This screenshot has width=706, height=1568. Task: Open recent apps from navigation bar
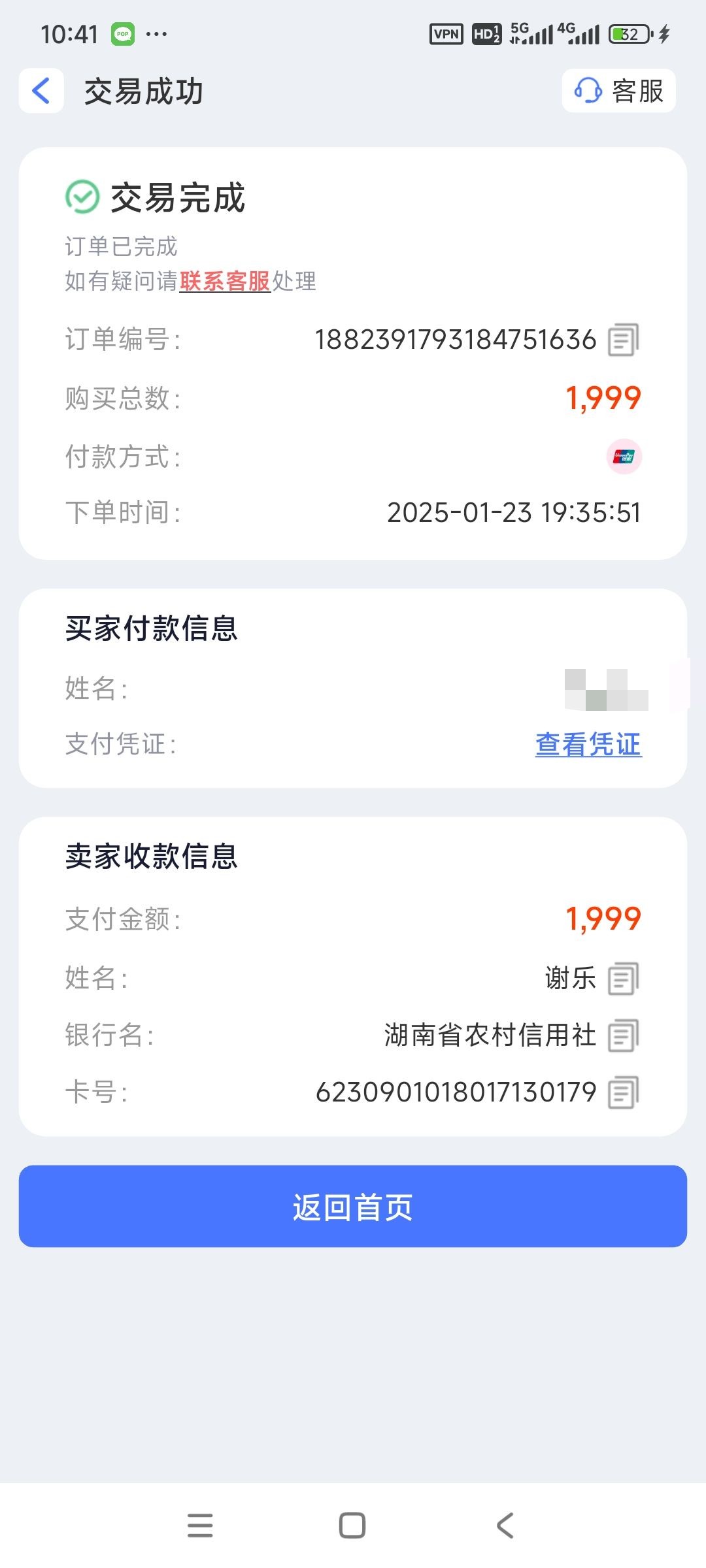pyautogui.click(x=200, y=1526)
